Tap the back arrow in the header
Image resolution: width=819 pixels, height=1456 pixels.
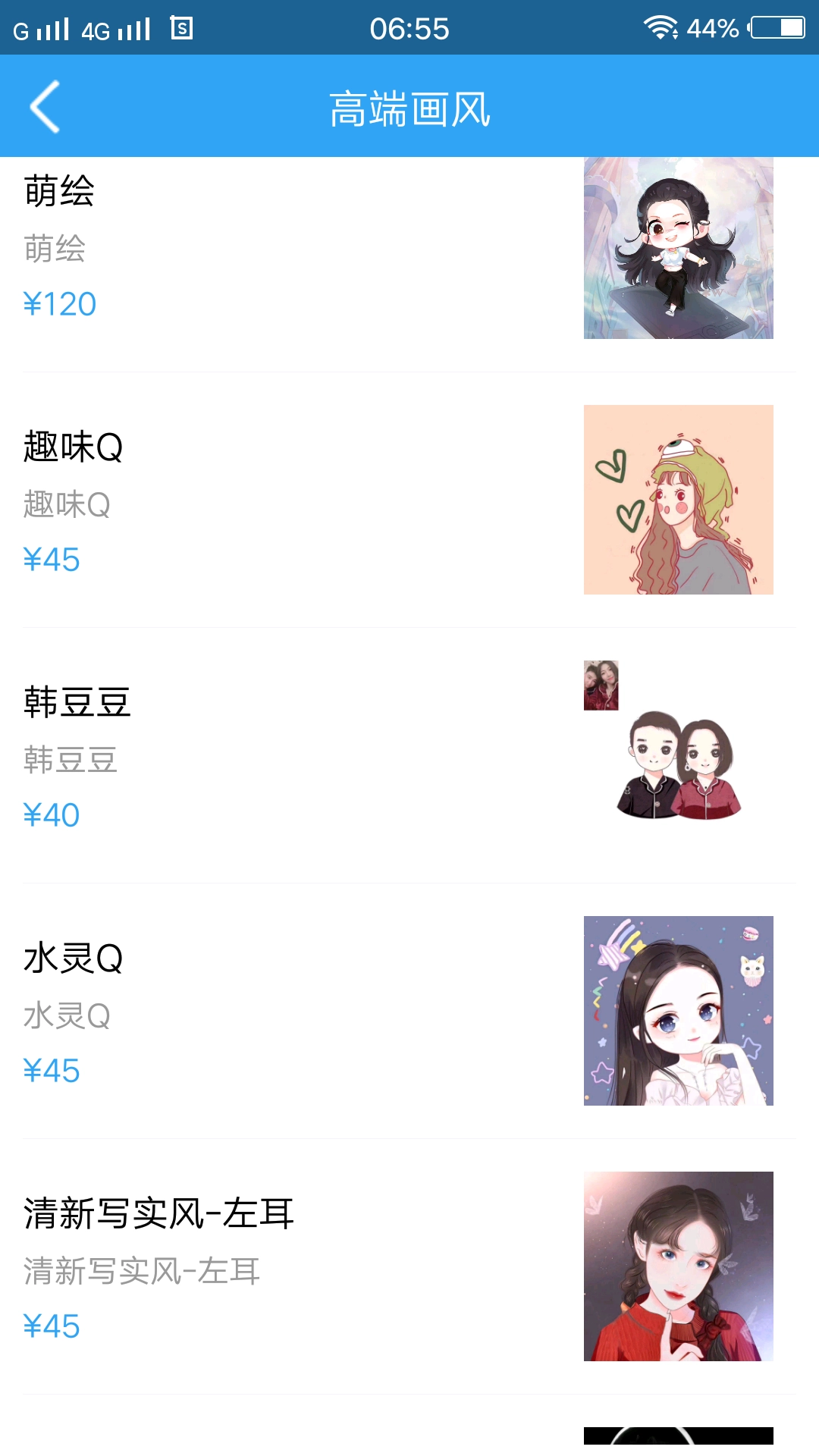(x=43, y=108)
